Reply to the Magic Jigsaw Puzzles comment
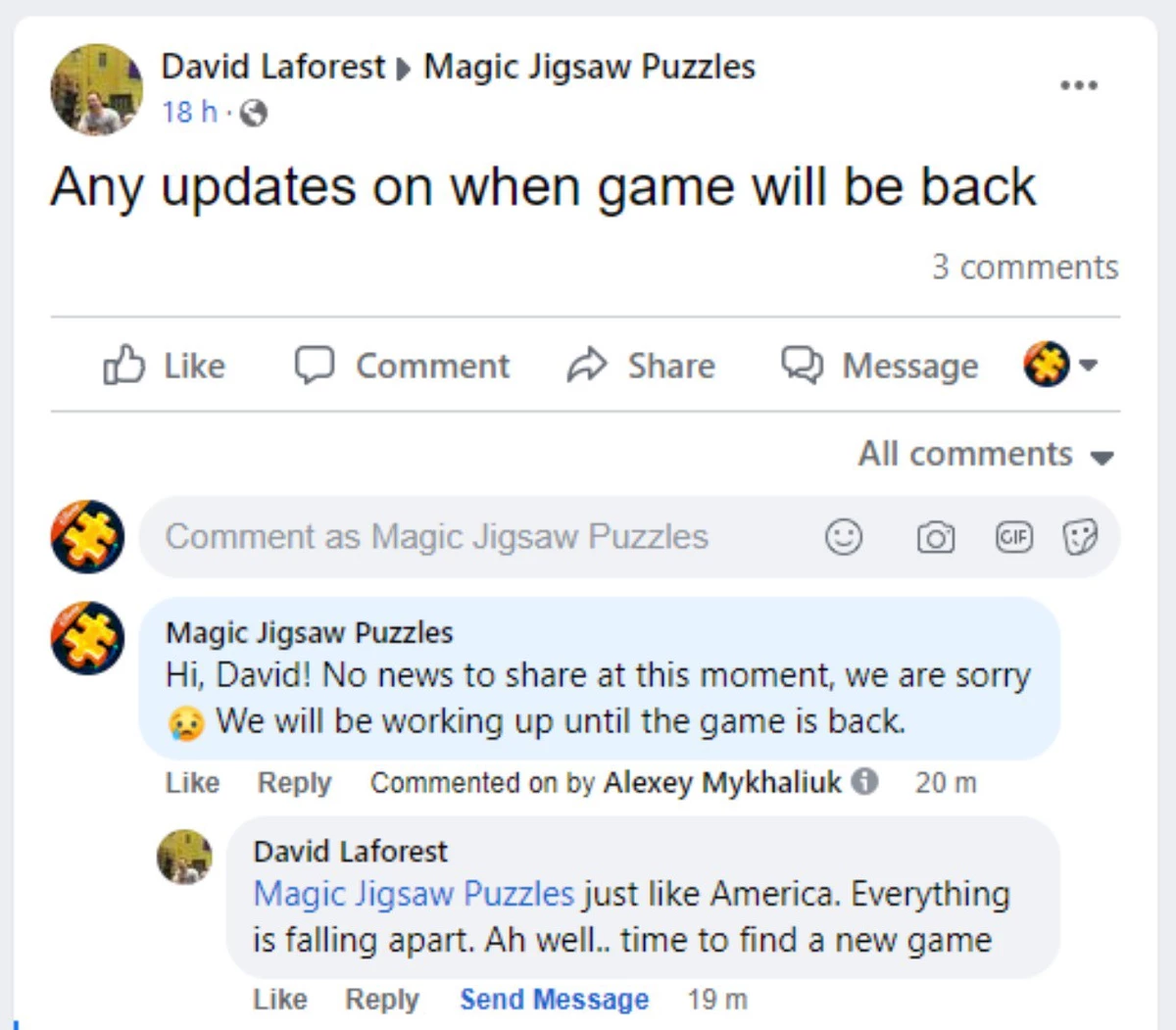 pyautogui.click(x=294, y=783)
